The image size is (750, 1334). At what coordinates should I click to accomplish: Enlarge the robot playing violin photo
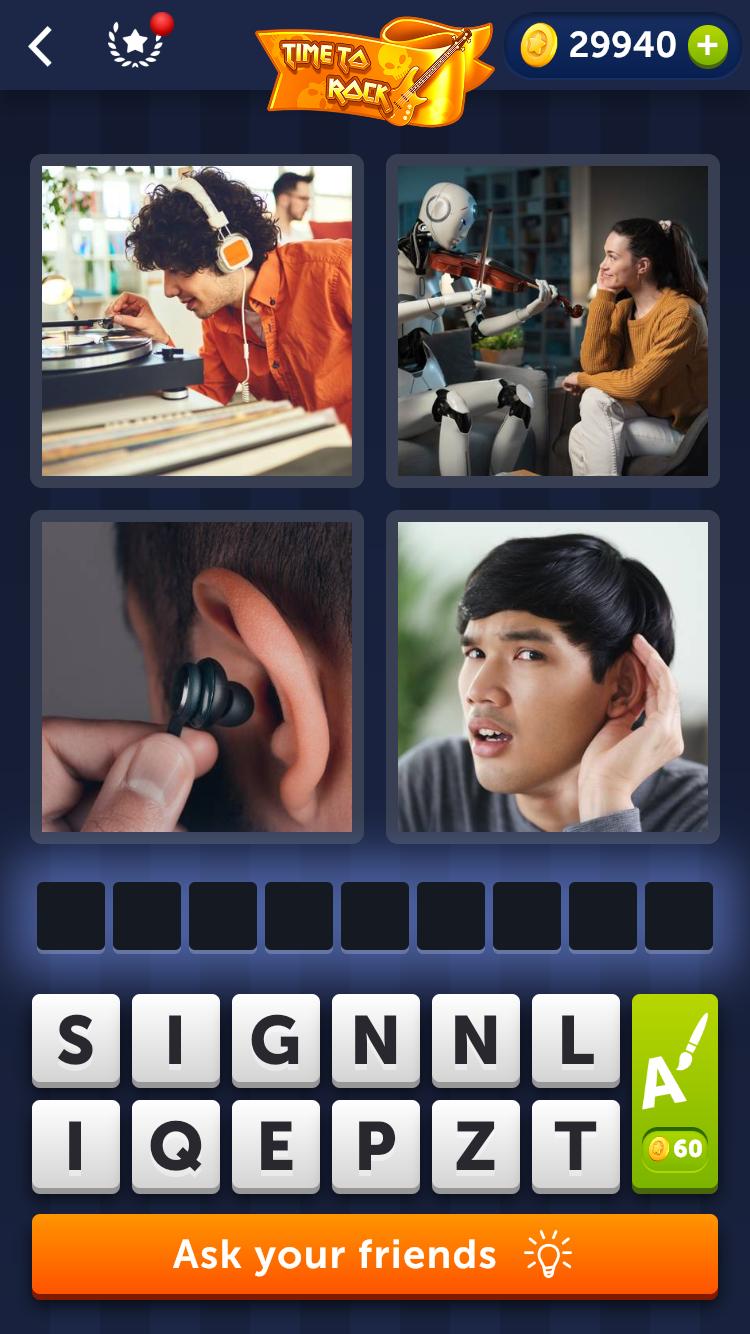point(552,320)
